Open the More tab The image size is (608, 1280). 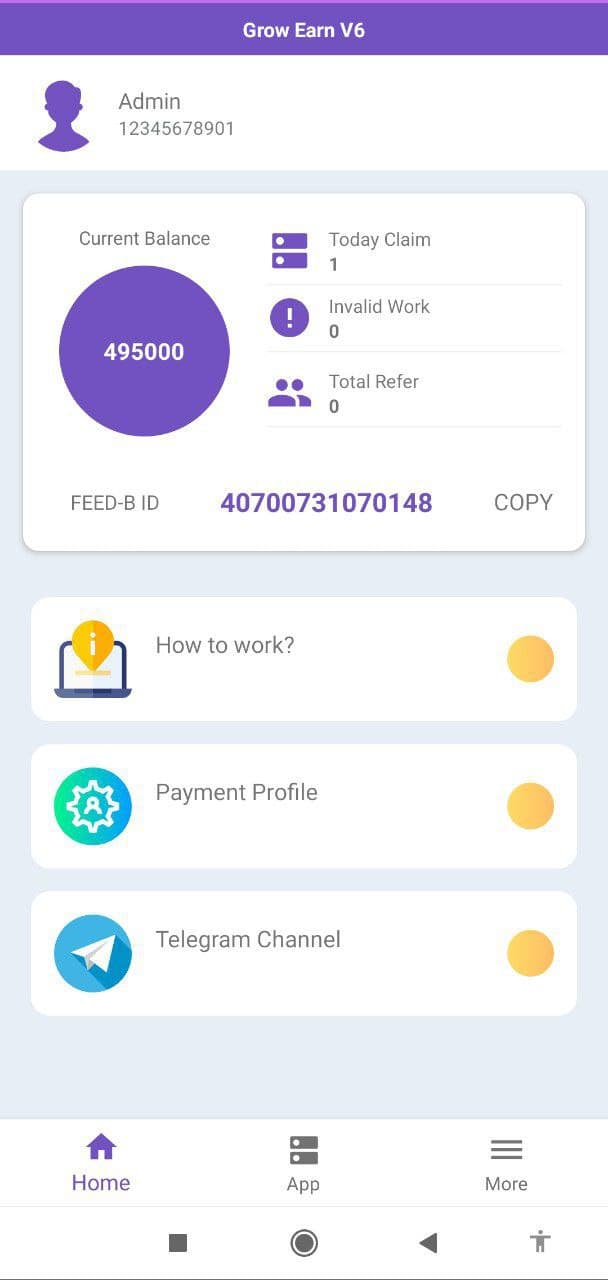[506, 1163]
